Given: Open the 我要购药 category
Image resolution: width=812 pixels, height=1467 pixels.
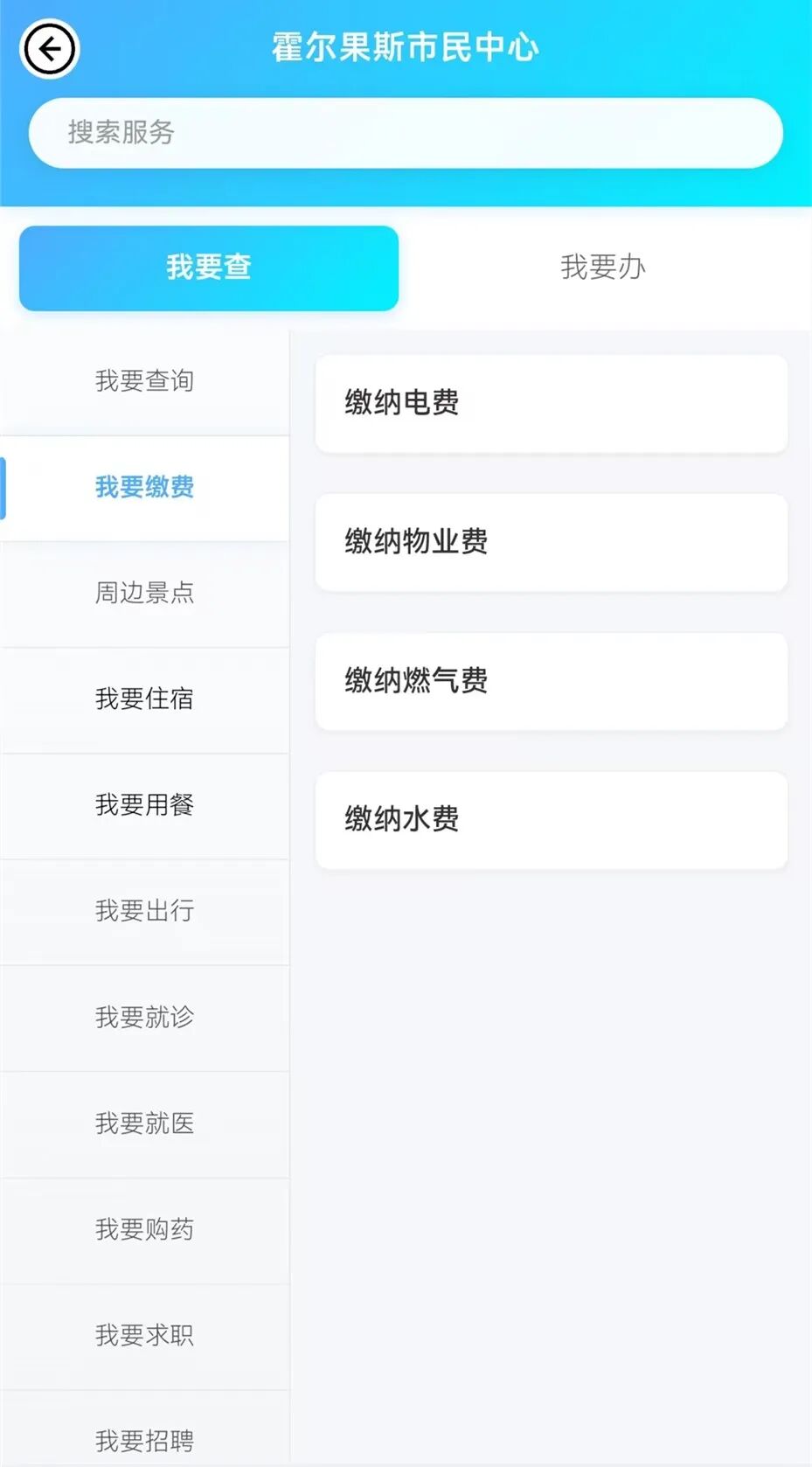Looking at the screenshot, I should (x=144, y=1229).
